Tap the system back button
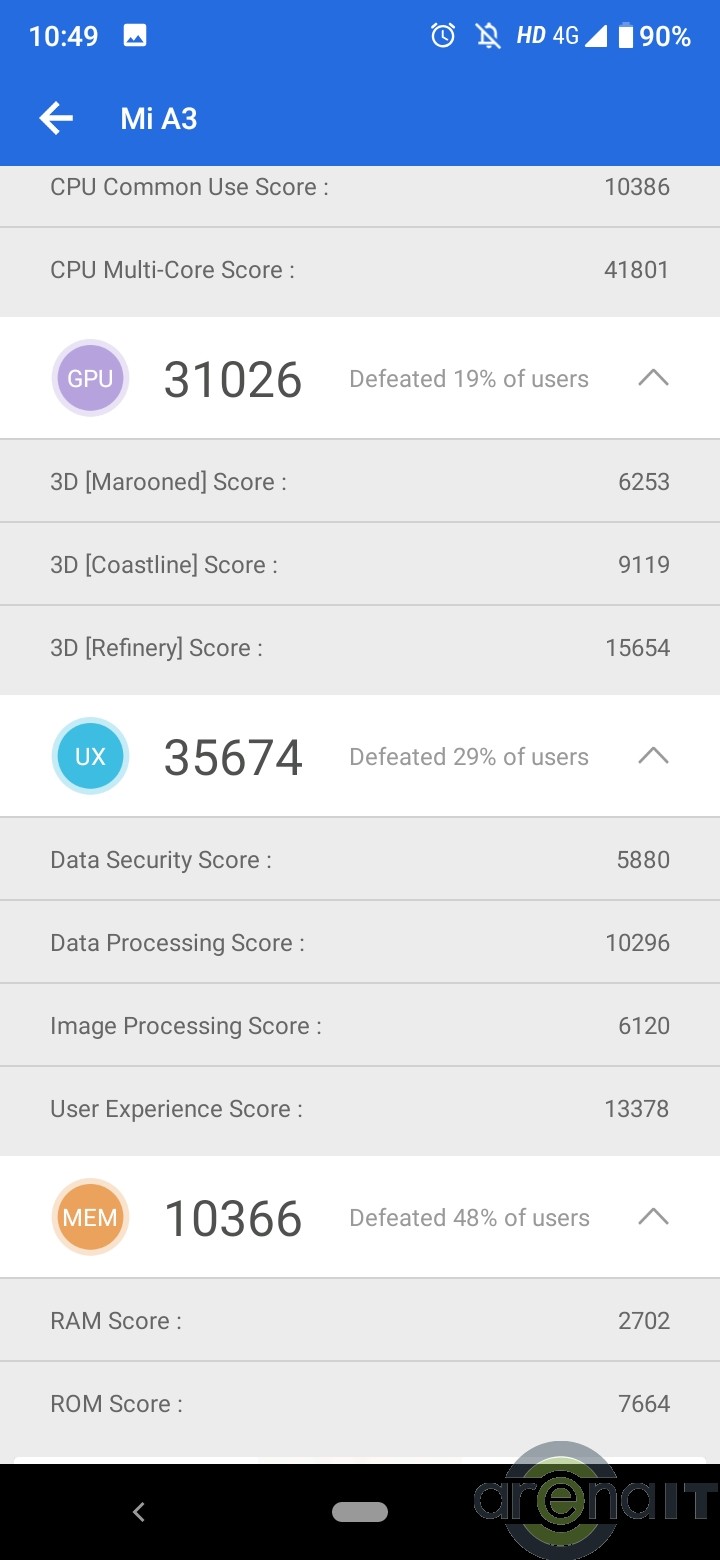The height and width of the screenshot is (1560, 720). click(x=139, y=1512)
